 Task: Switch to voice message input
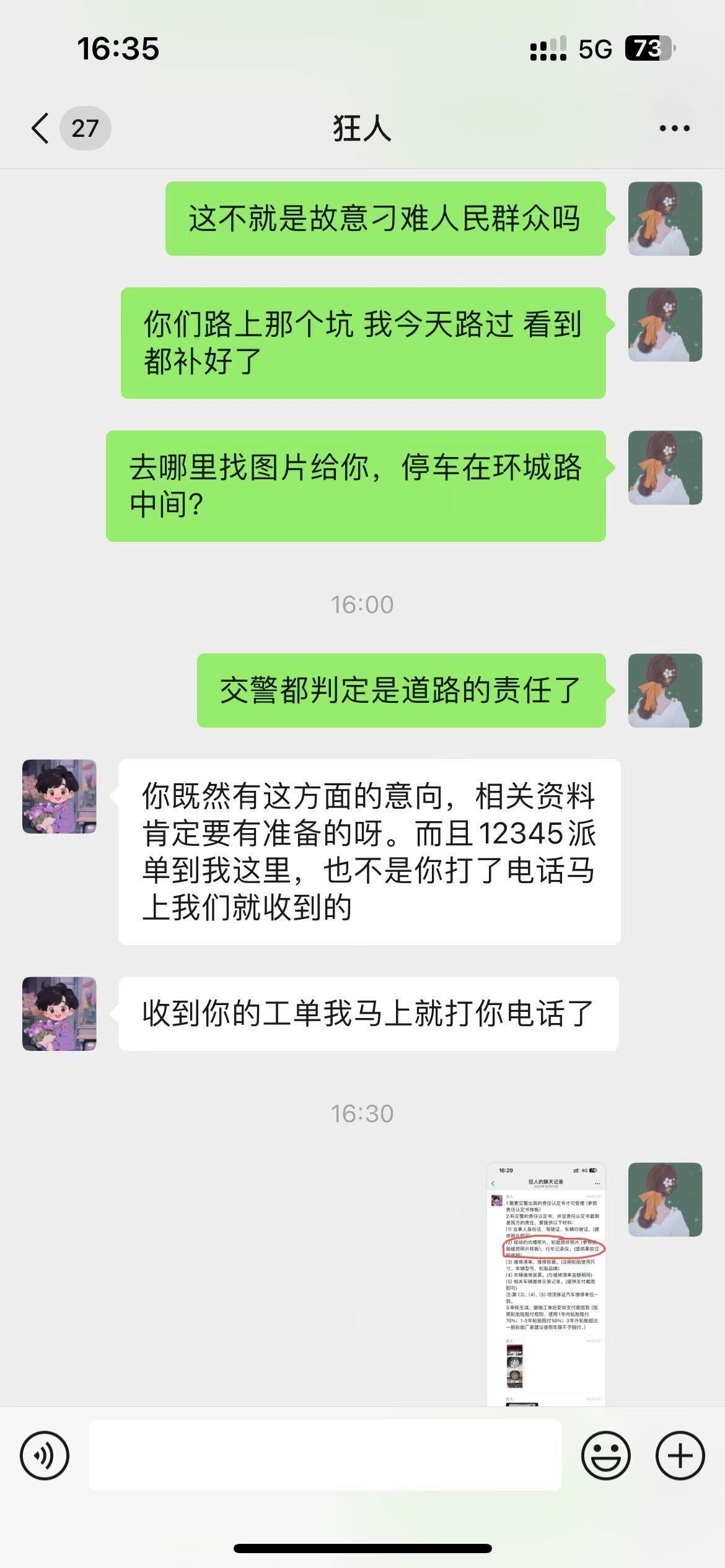45,1455
